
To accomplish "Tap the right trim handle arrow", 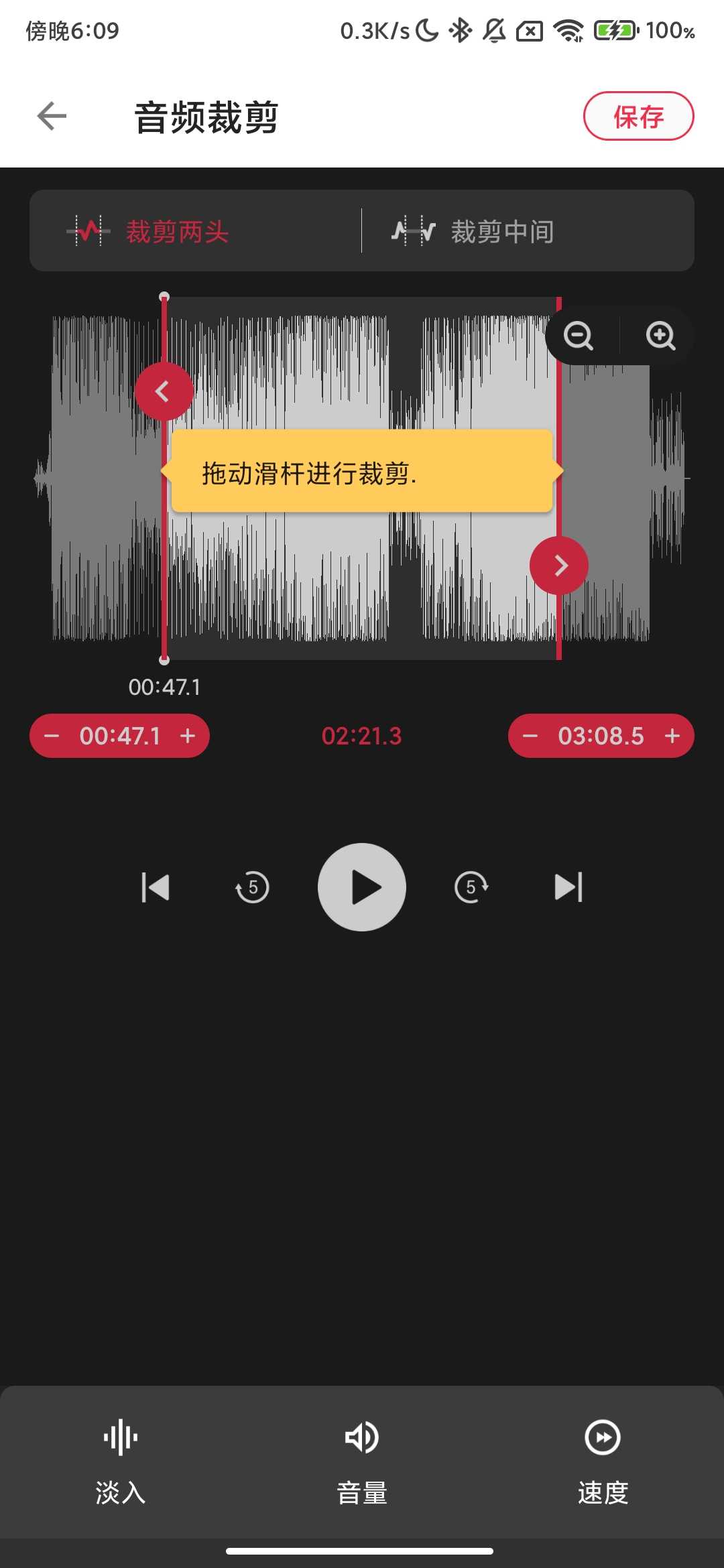I will [559, 566].
